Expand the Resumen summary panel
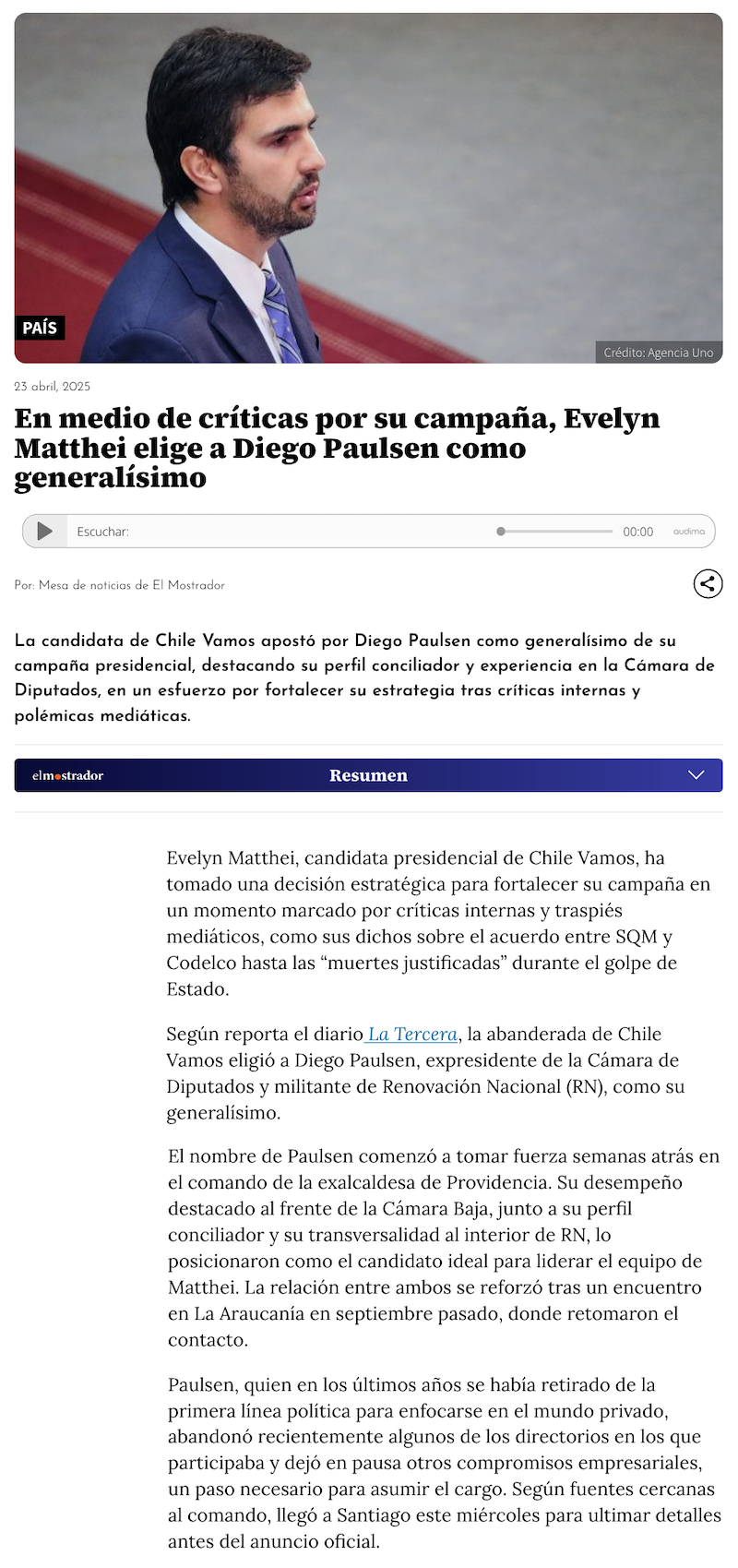 point(696,775)
